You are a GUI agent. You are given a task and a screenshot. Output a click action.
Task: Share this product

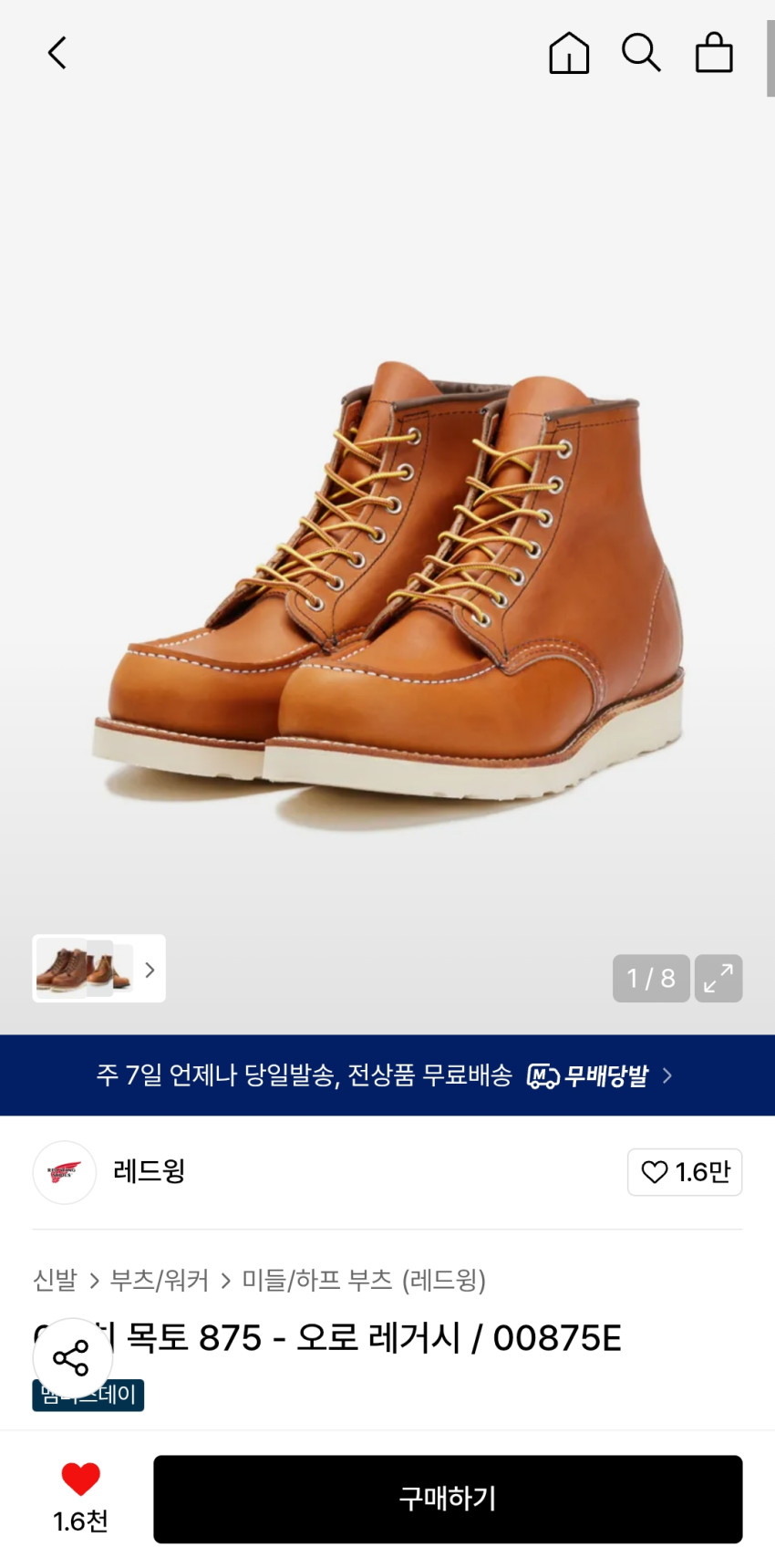(x=72, y=1358)
